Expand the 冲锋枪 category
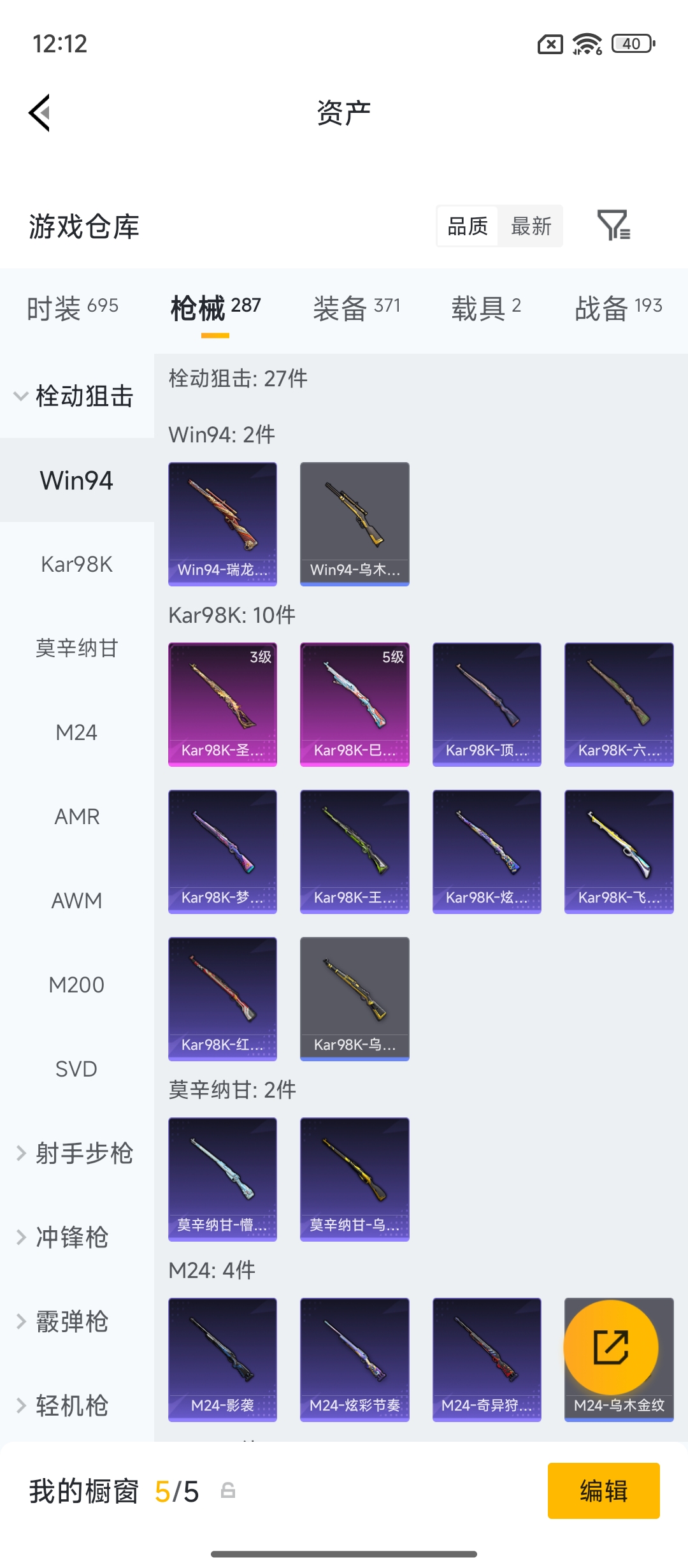688x1568 pixels. (64, 1237)
